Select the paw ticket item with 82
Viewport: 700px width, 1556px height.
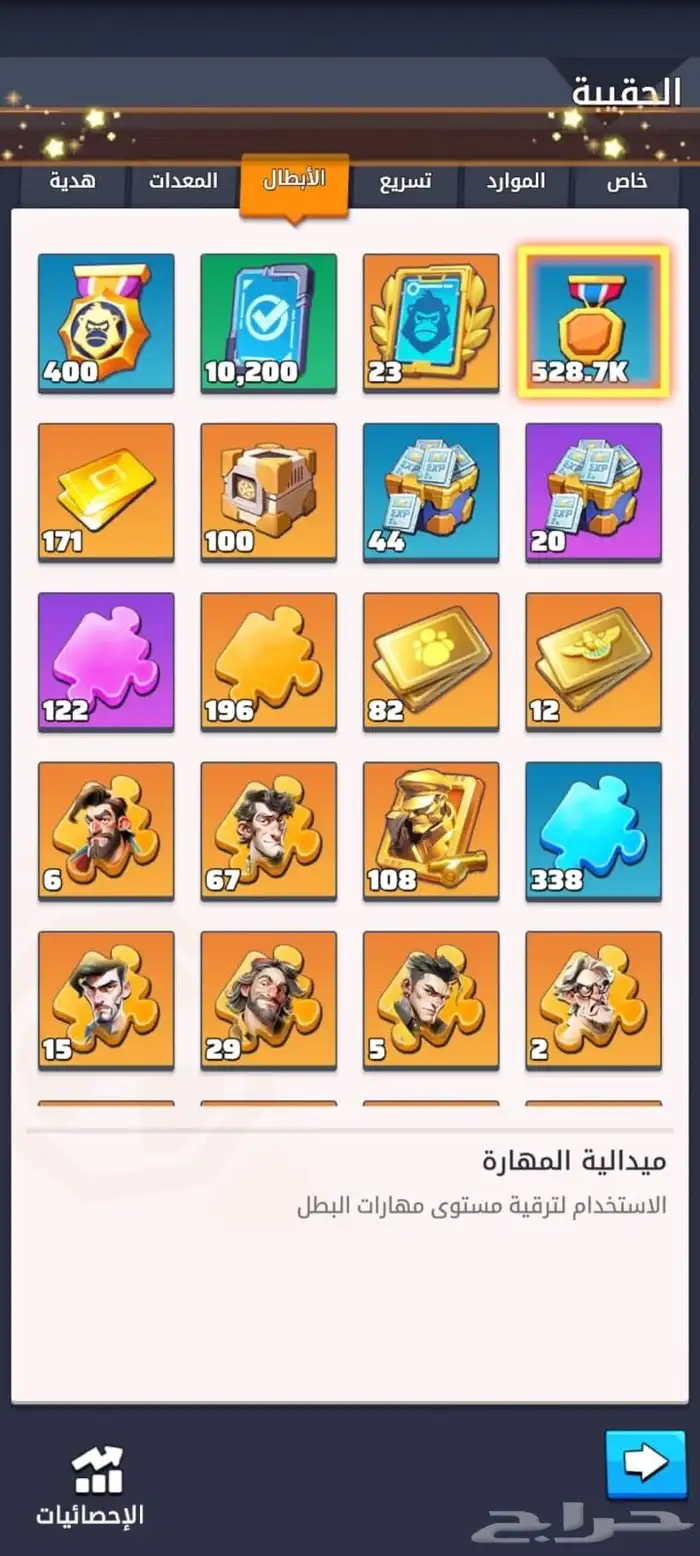pyautogui.click(x=431, y=661)
